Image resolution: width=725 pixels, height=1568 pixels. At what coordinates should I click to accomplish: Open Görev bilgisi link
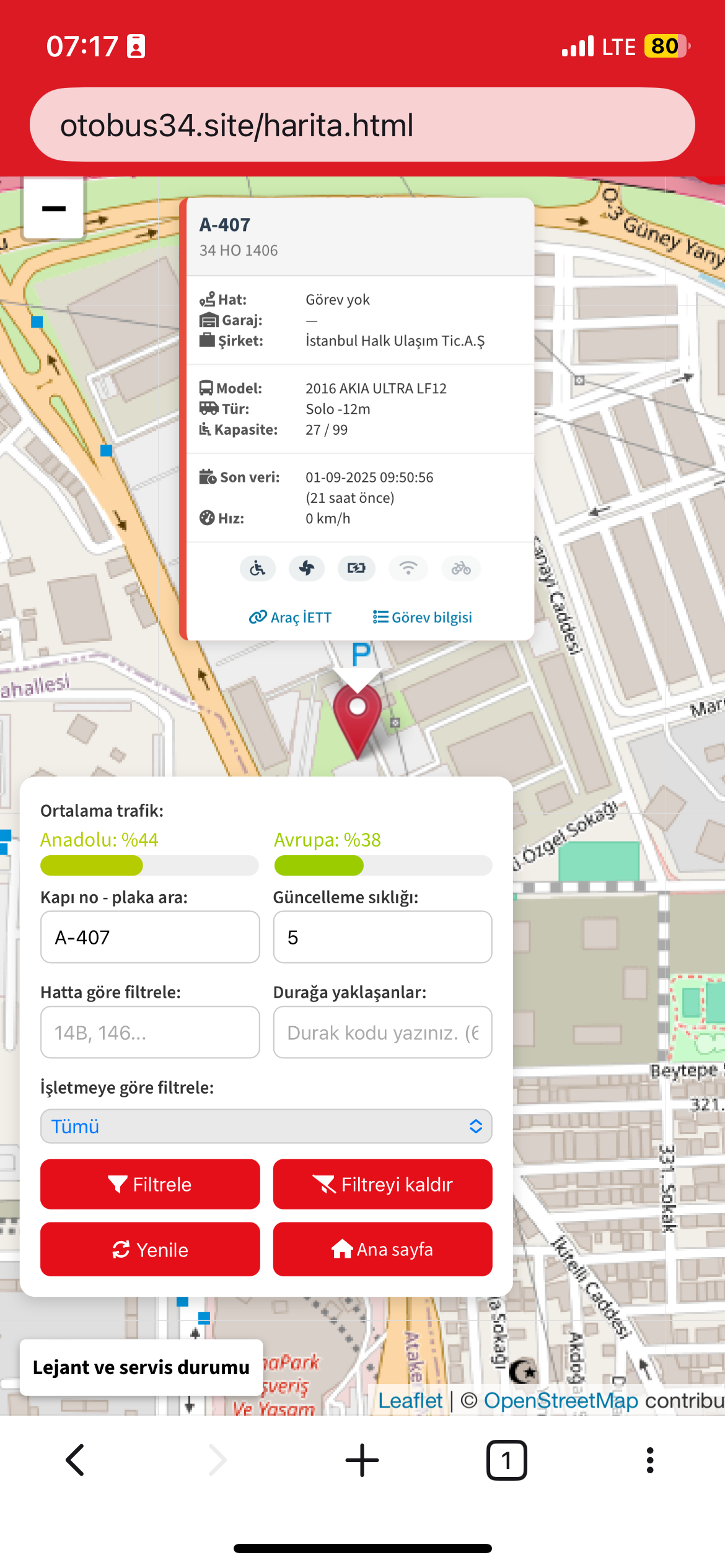pyautogui.click(x=423, y=617)
